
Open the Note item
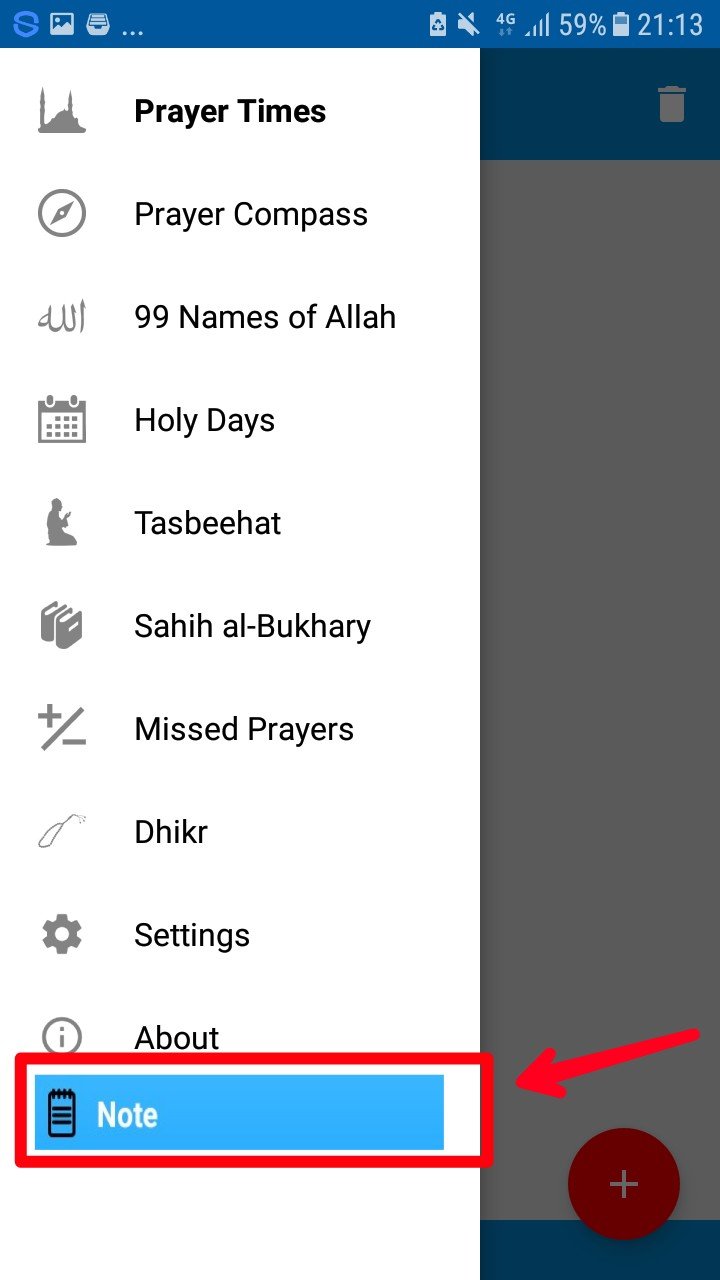point(239,1113)
